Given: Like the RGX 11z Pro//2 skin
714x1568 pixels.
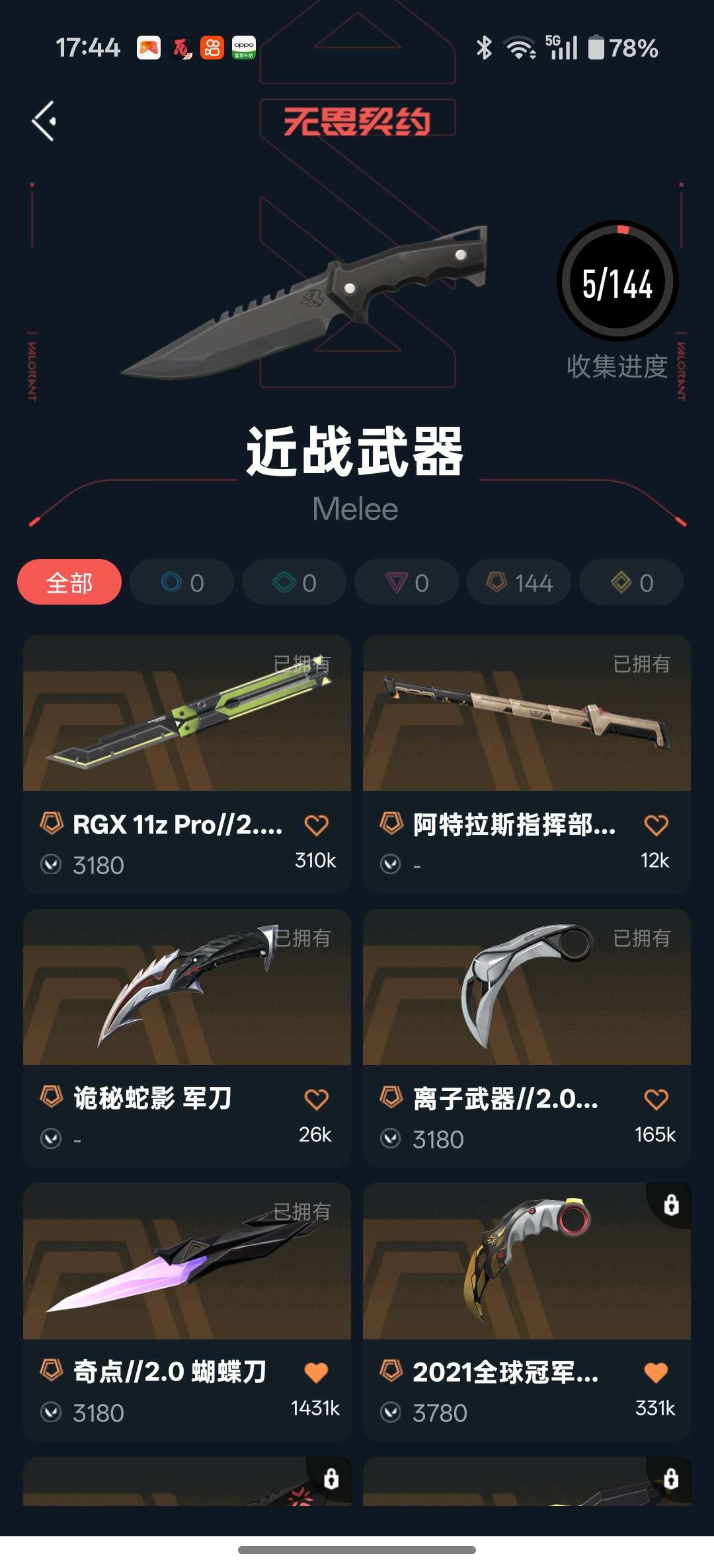Looking at the screenshot, I should tap(316, 825).
